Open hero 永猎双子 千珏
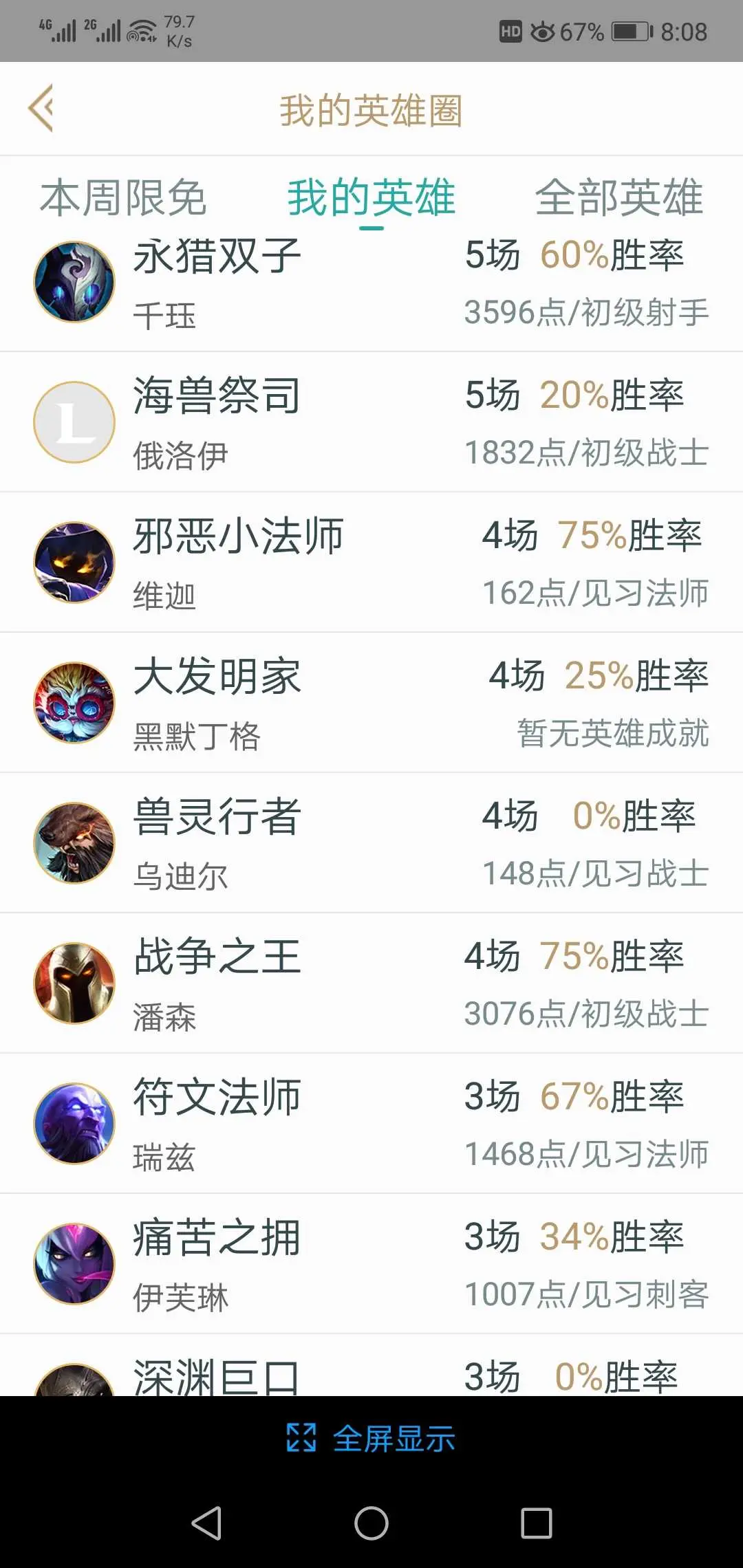743x1568 pixels. click(371, 283)
